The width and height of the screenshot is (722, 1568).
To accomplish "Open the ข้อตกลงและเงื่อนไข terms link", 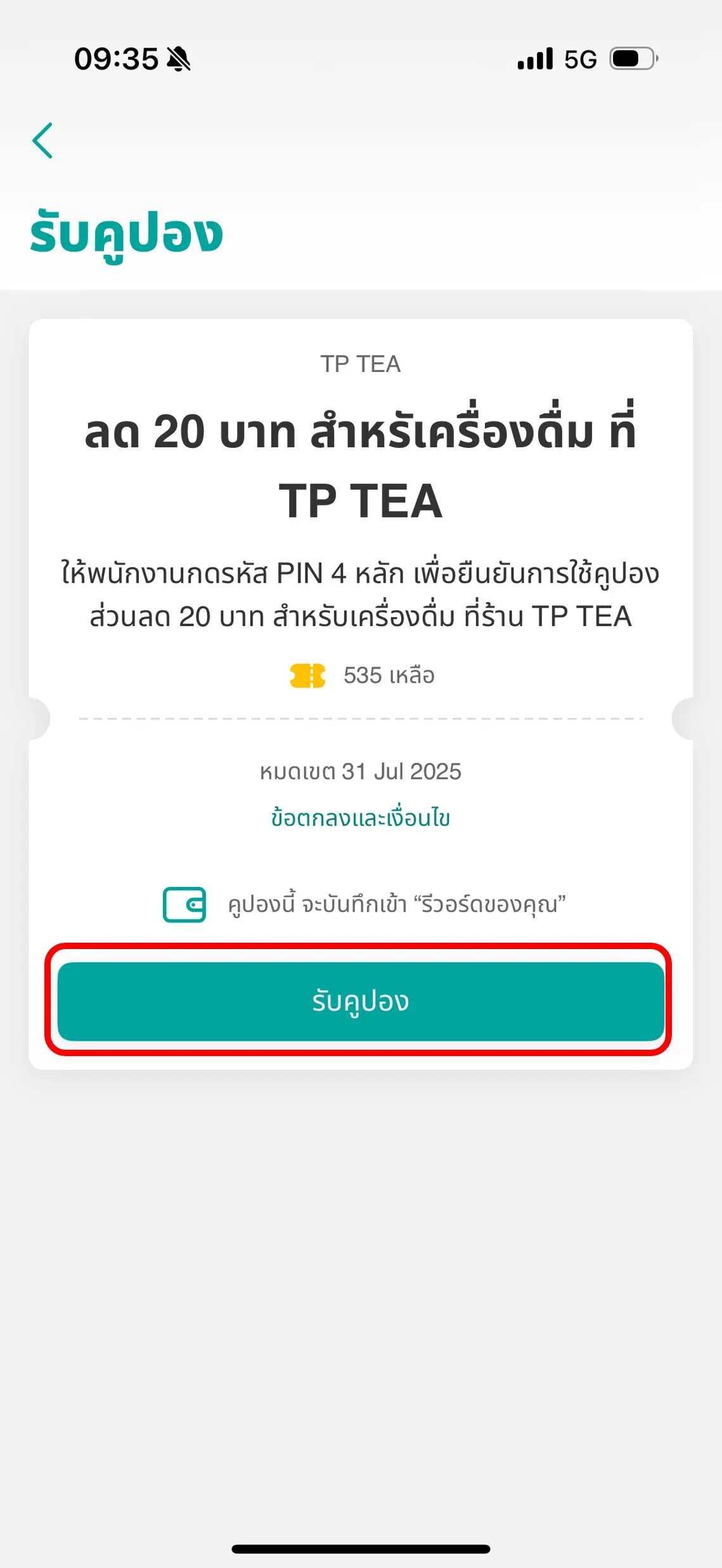I will coord(360,818).
